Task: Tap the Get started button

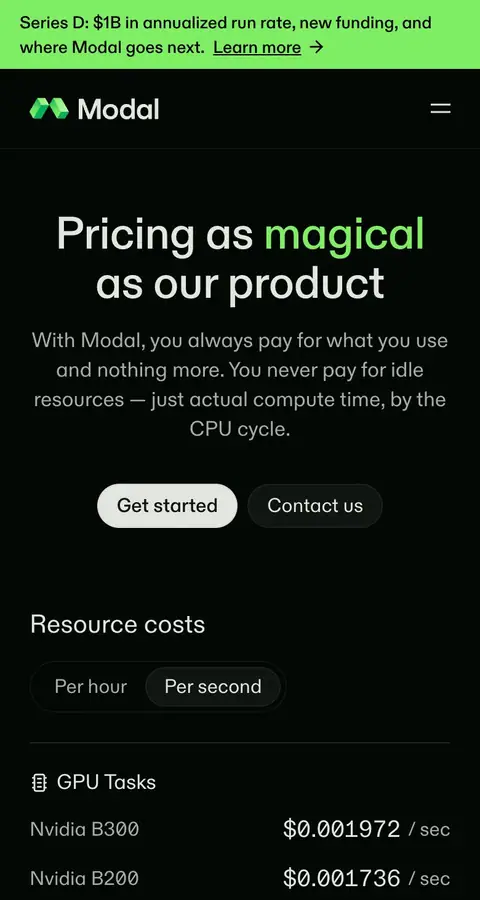Action: [x=167, y=506]
